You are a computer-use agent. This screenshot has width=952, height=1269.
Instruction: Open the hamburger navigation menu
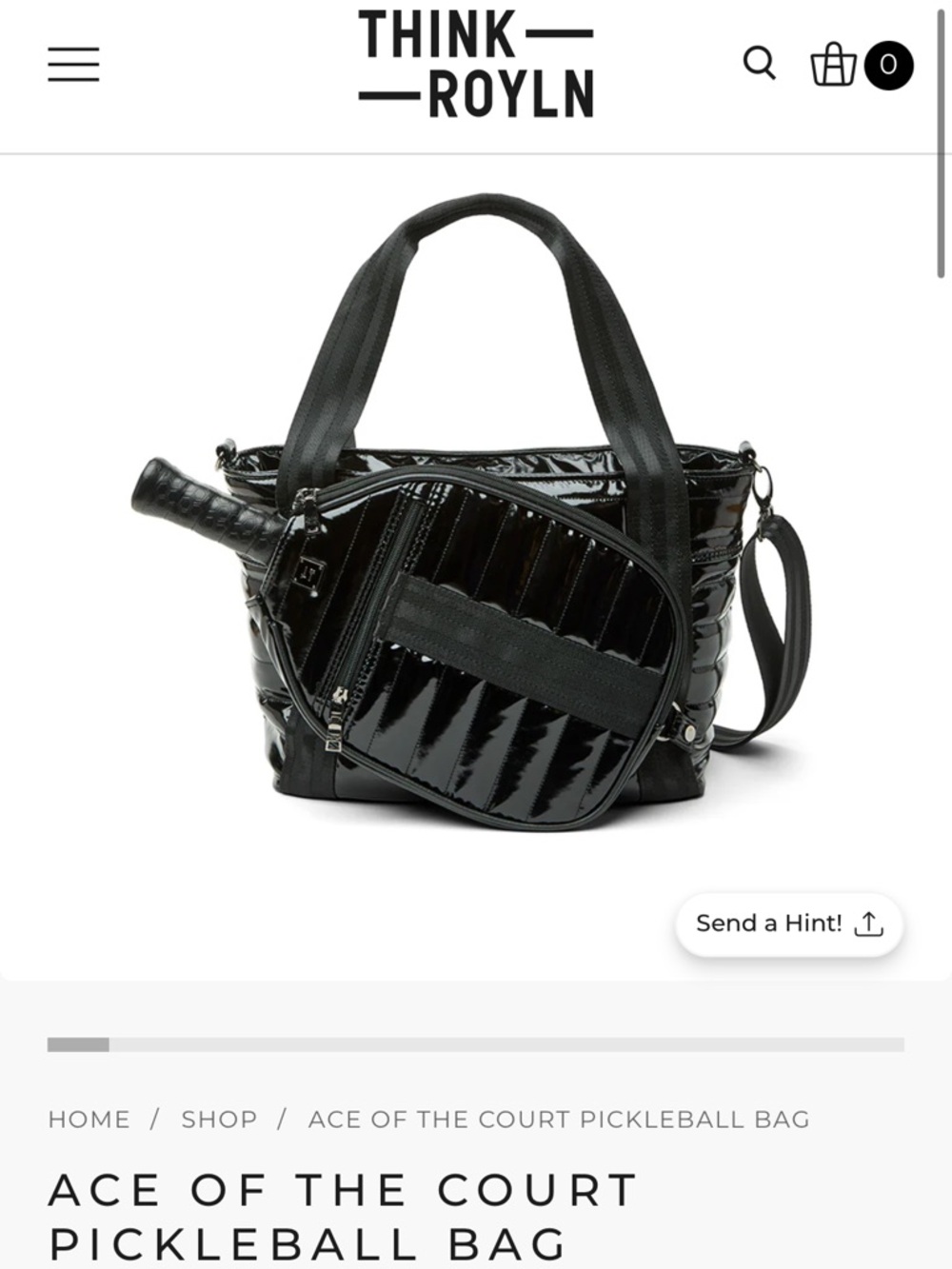71,63
